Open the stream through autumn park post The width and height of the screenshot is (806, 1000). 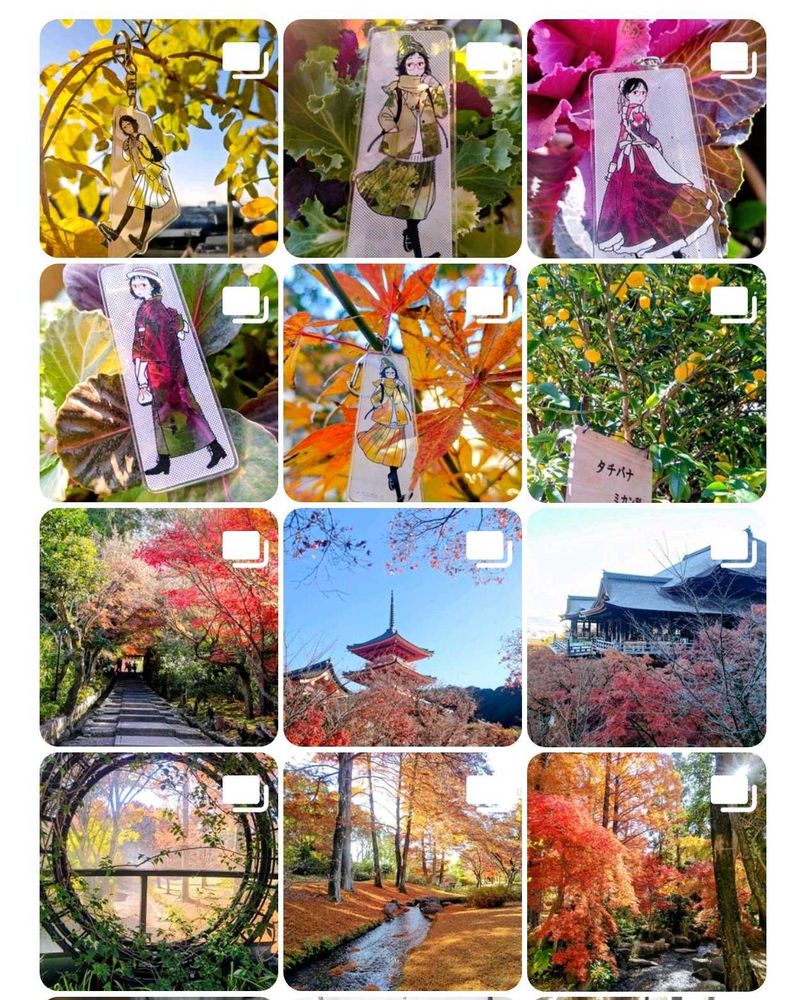[402, 871]
